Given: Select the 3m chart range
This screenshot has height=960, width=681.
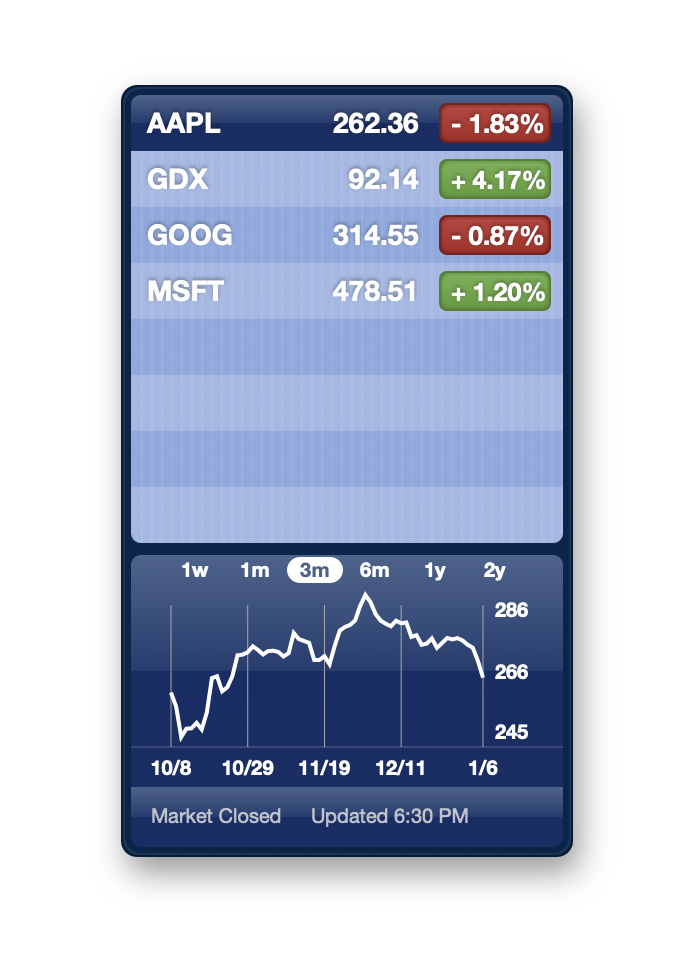Looking at the screenshot, I should [315, 571].
